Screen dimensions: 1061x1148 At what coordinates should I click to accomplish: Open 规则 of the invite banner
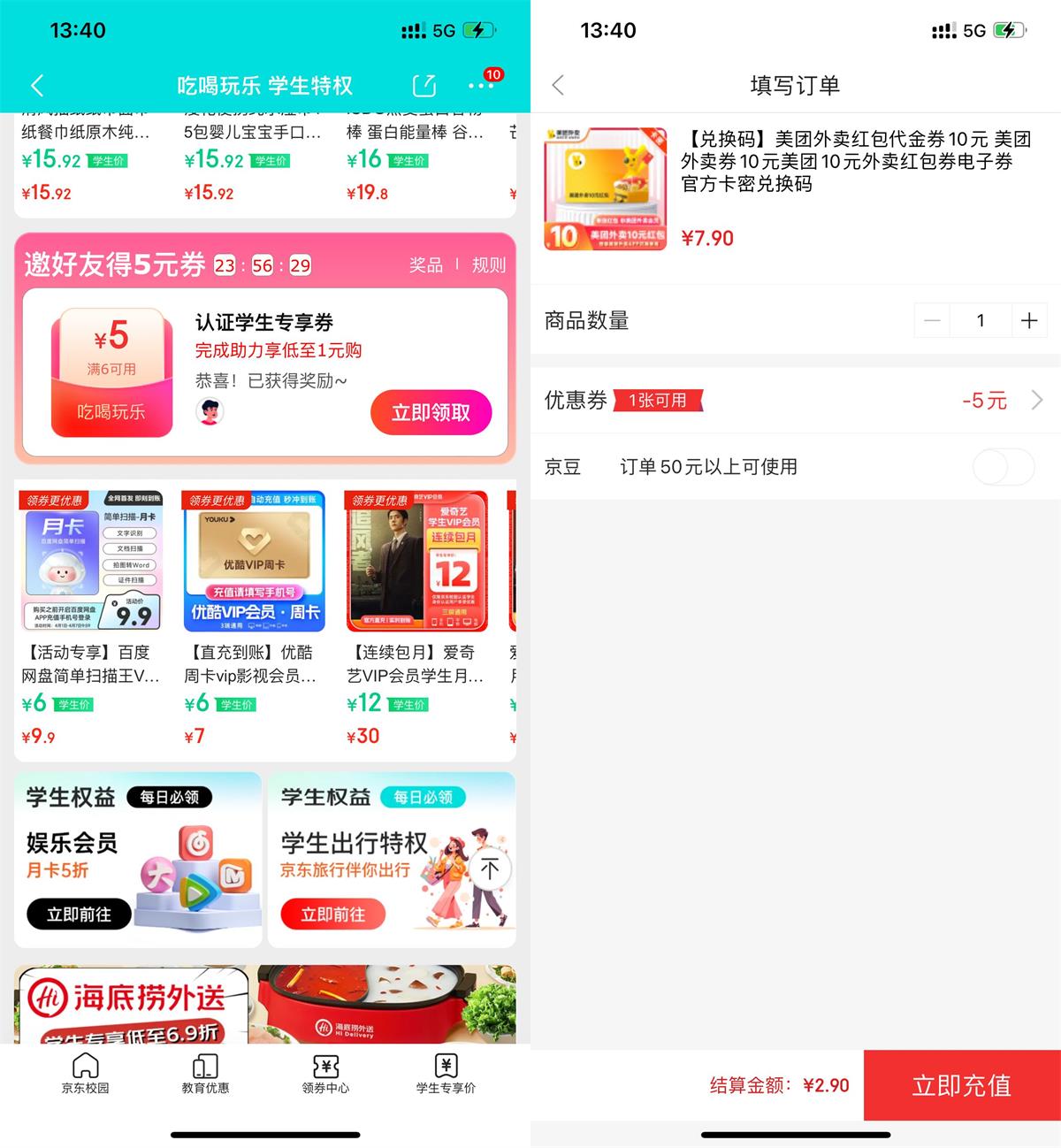click(x=488, y=265)
